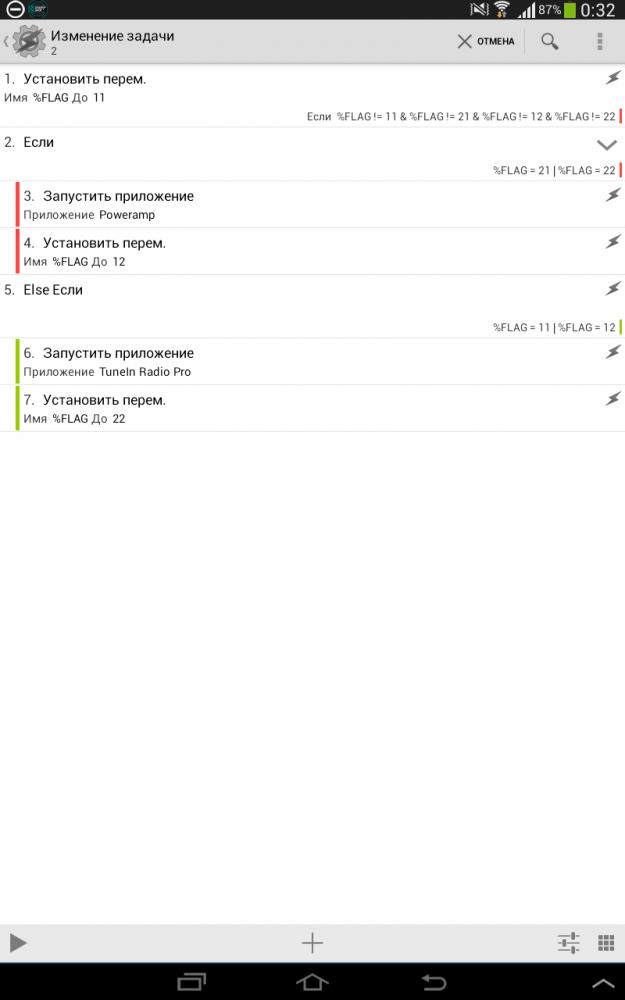Screen dimensions: 625x1000
Task: Open the task icon grid button
Action: (605, 942)
